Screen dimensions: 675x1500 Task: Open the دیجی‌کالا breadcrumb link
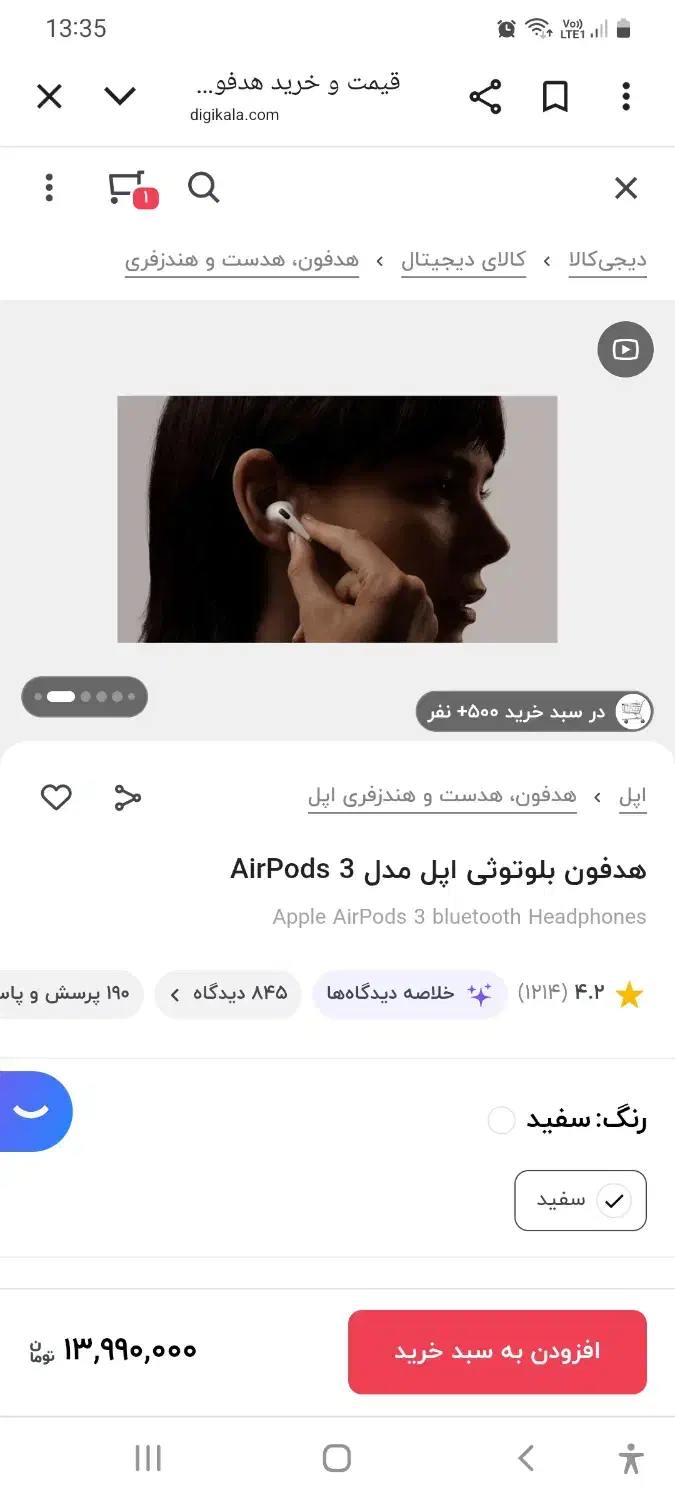(608, 261)
